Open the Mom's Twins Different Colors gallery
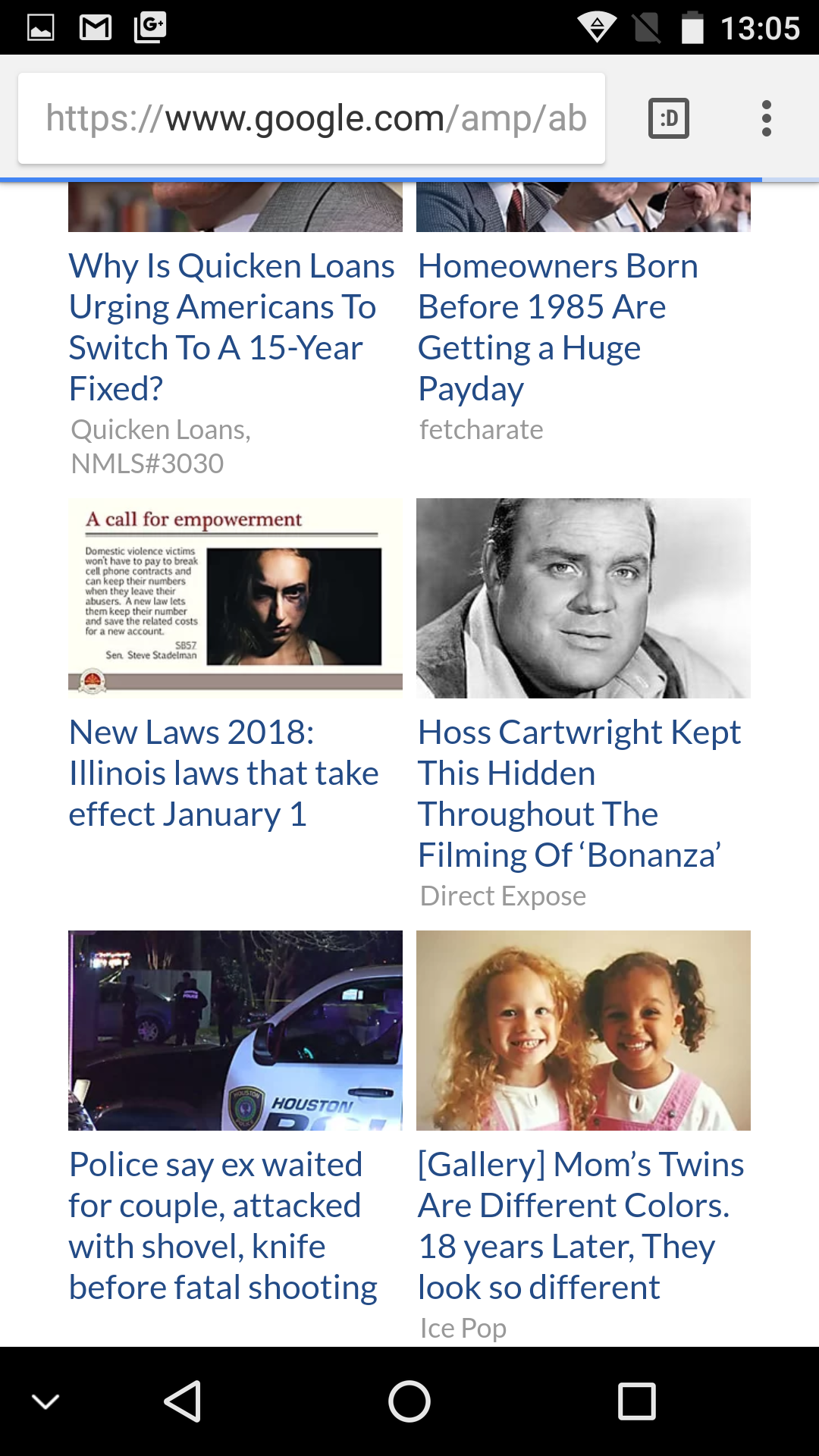The height and width of the screenshot is (1456, 819). click(x=581, y=1226)
